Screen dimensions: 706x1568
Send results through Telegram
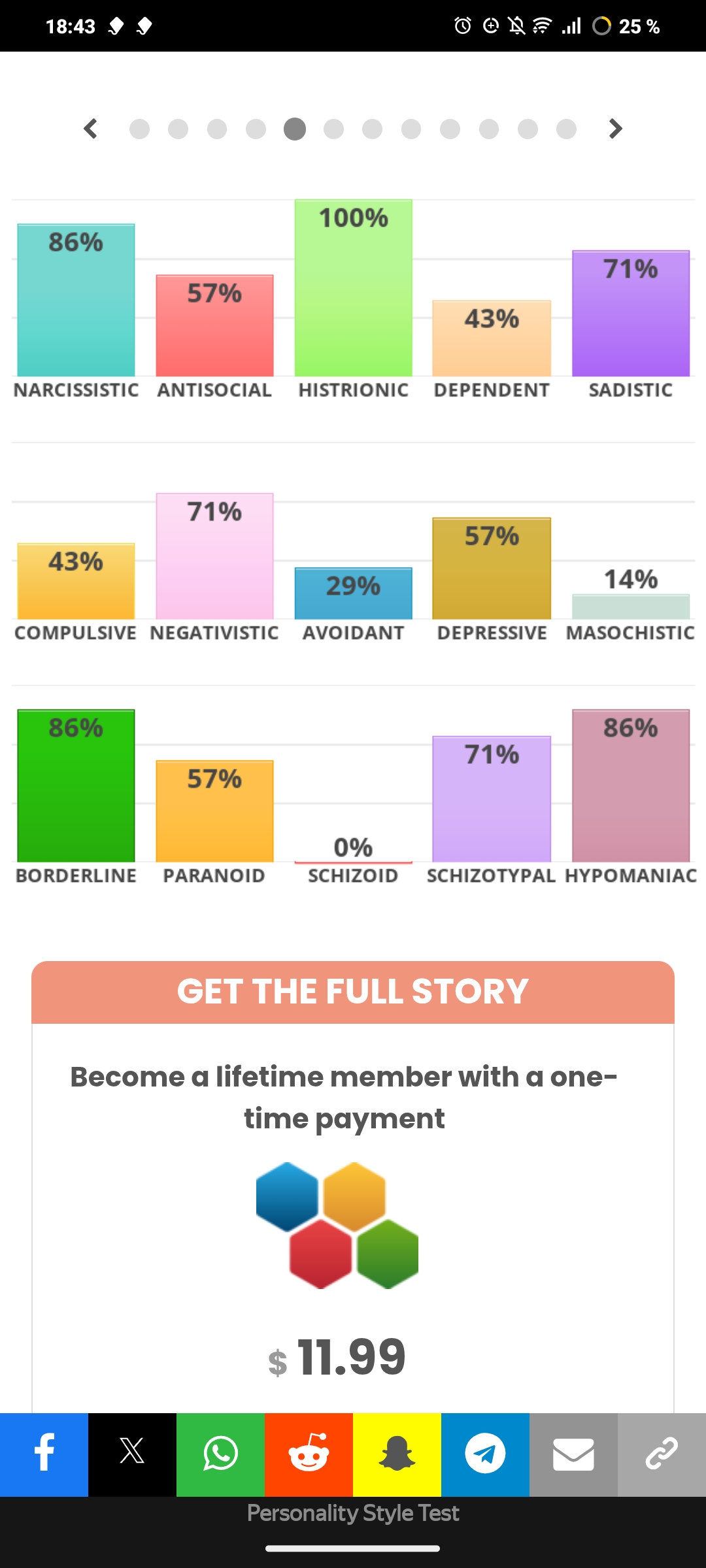click(485, 1454)
